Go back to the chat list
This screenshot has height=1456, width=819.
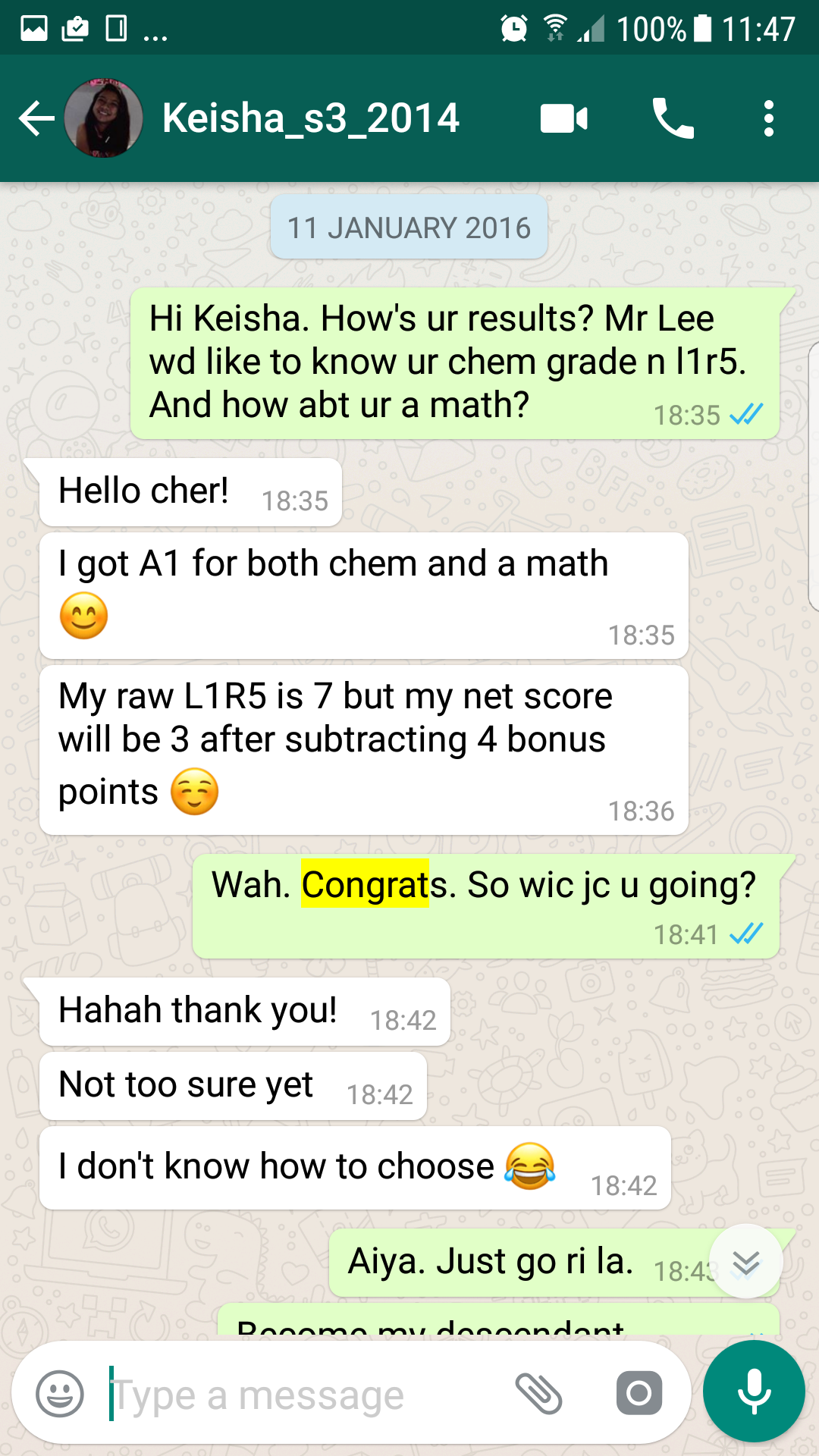click(36, 119)
